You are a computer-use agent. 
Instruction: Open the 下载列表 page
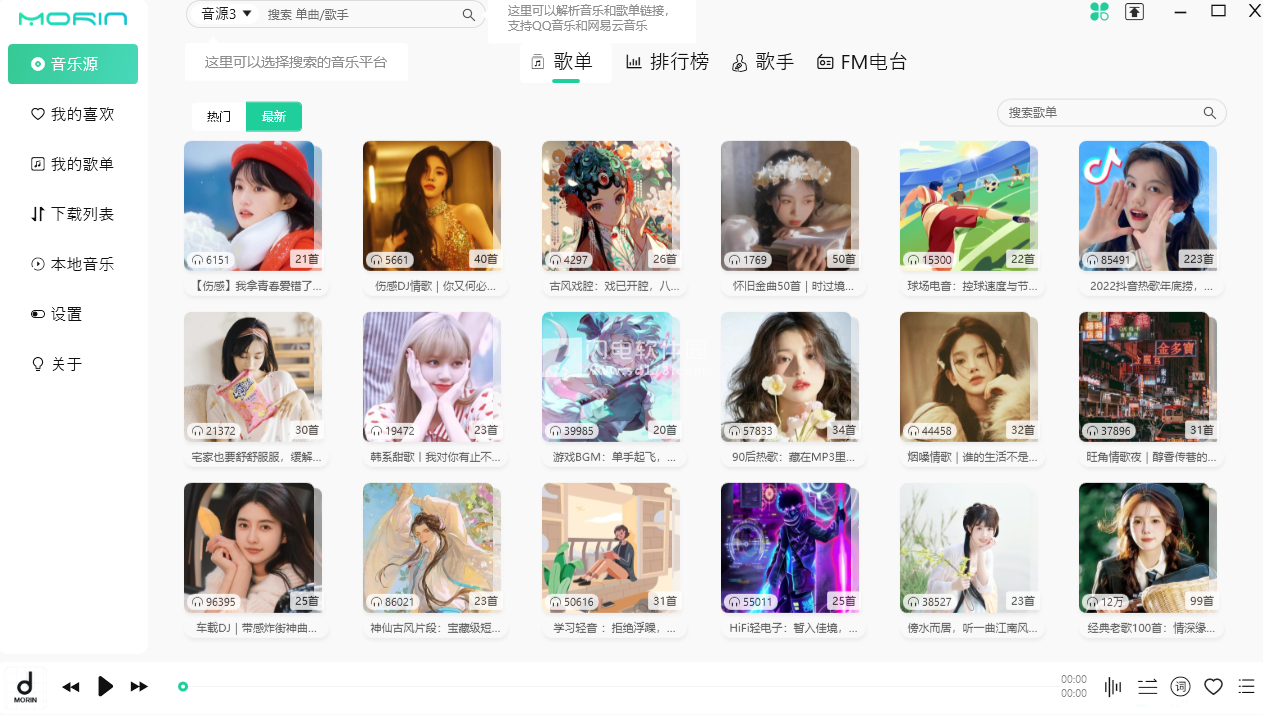(x=73, y=214)
